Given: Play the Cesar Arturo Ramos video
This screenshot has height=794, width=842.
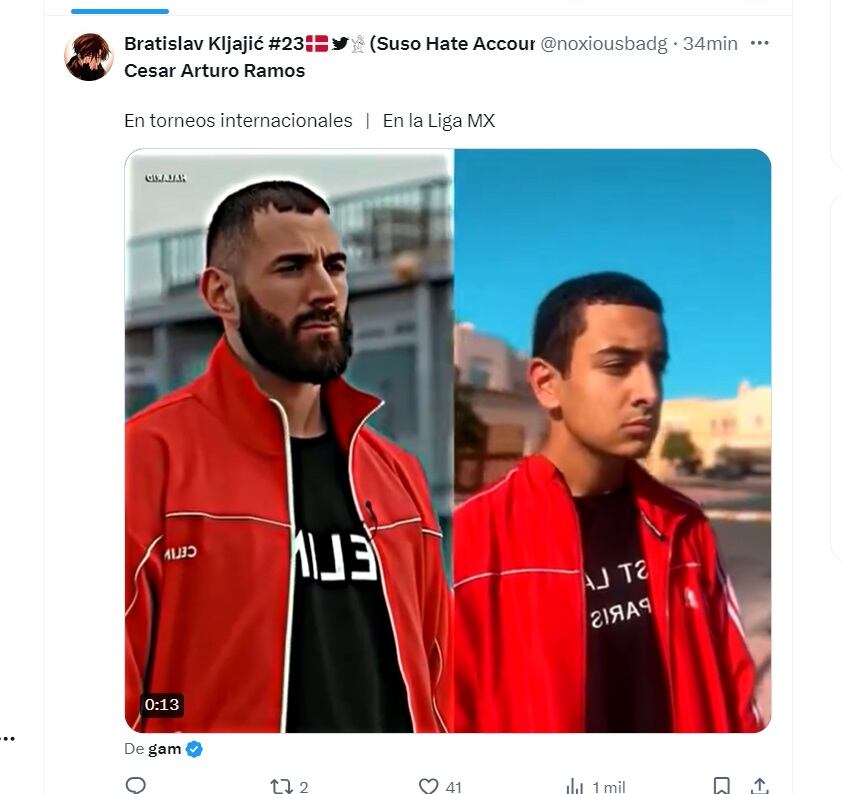Looking at the screenshot, I should click(x=447, y=440).
